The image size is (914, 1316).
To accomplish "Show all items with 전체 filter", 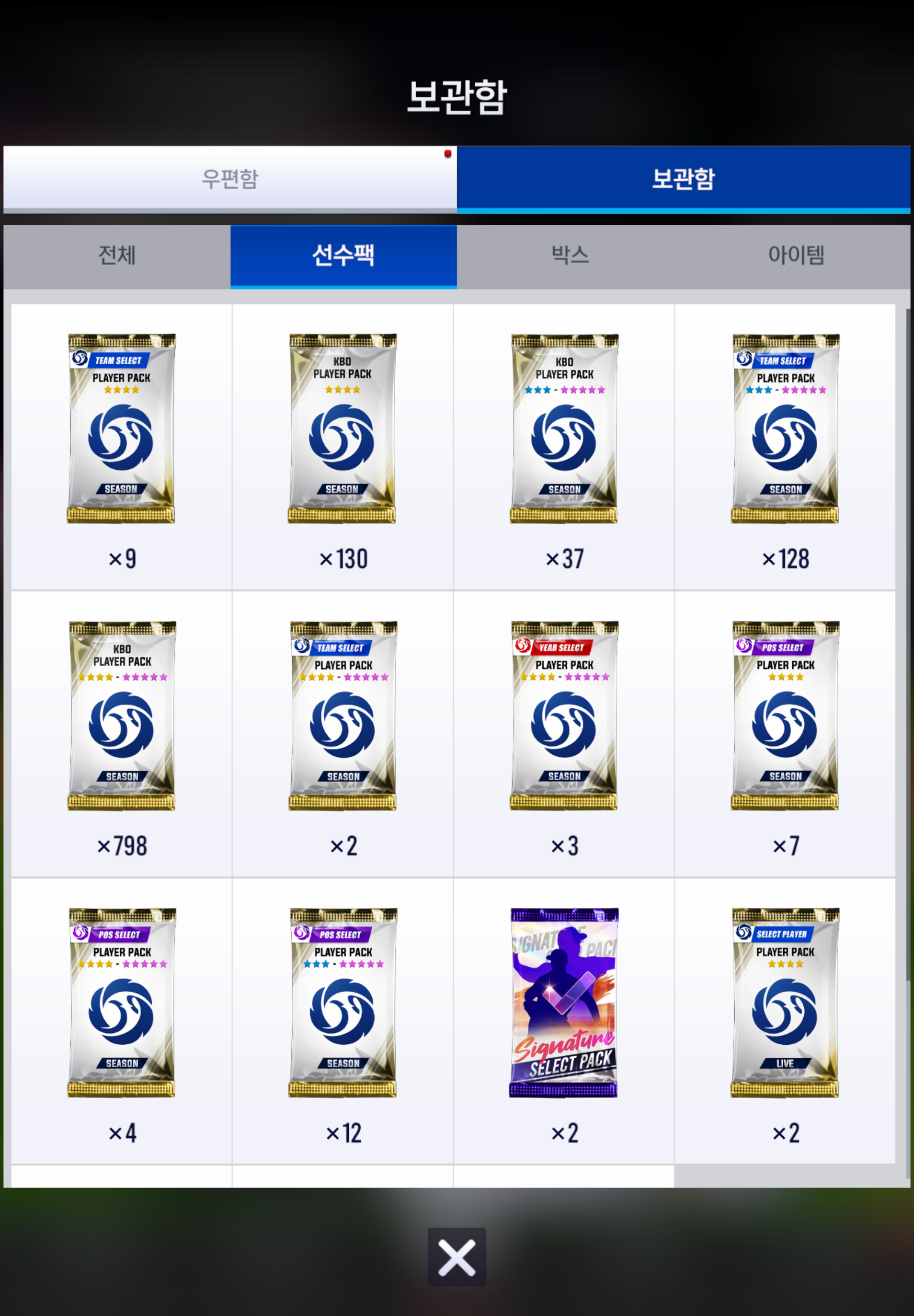I will coord(117,255).
